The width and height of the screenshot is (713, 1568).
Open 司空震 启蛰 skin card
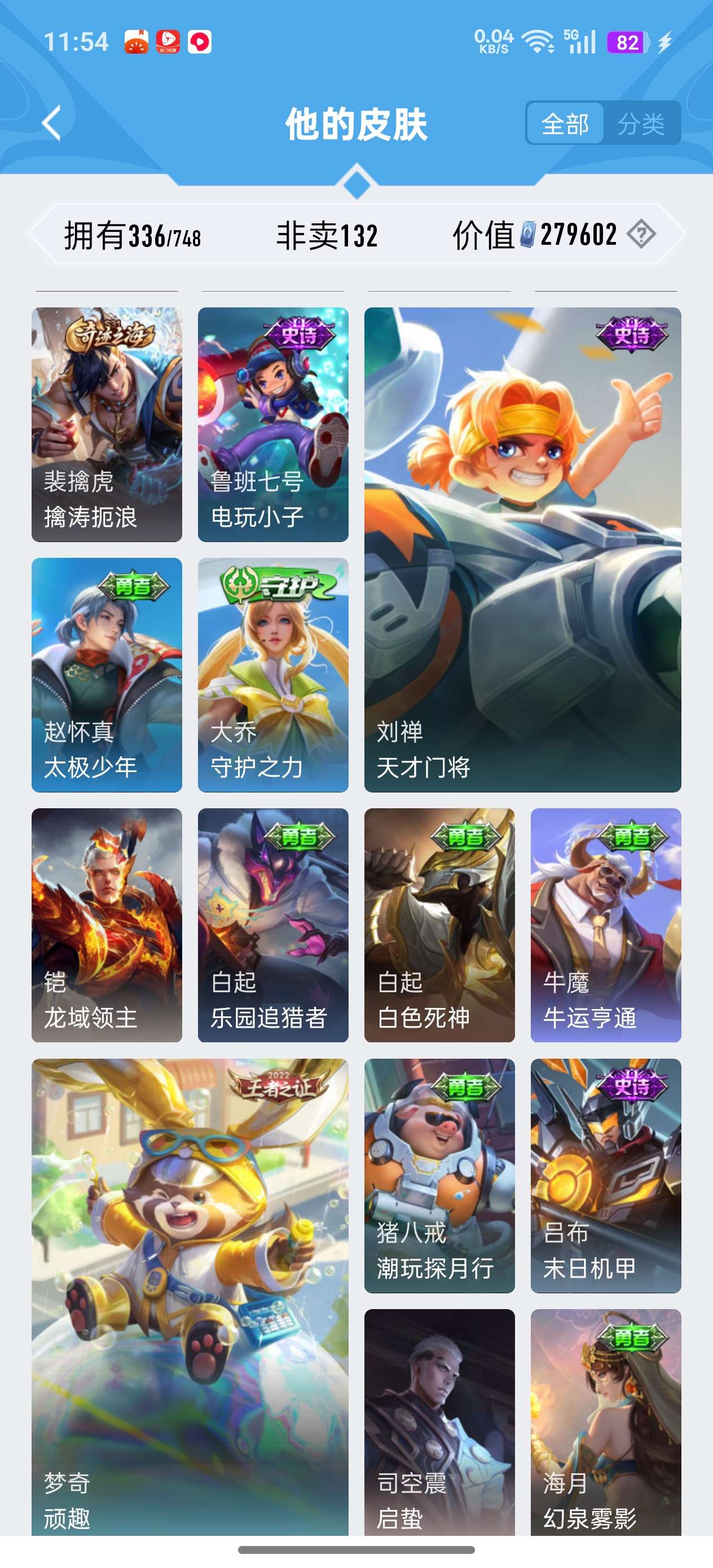coord(439,1421)
